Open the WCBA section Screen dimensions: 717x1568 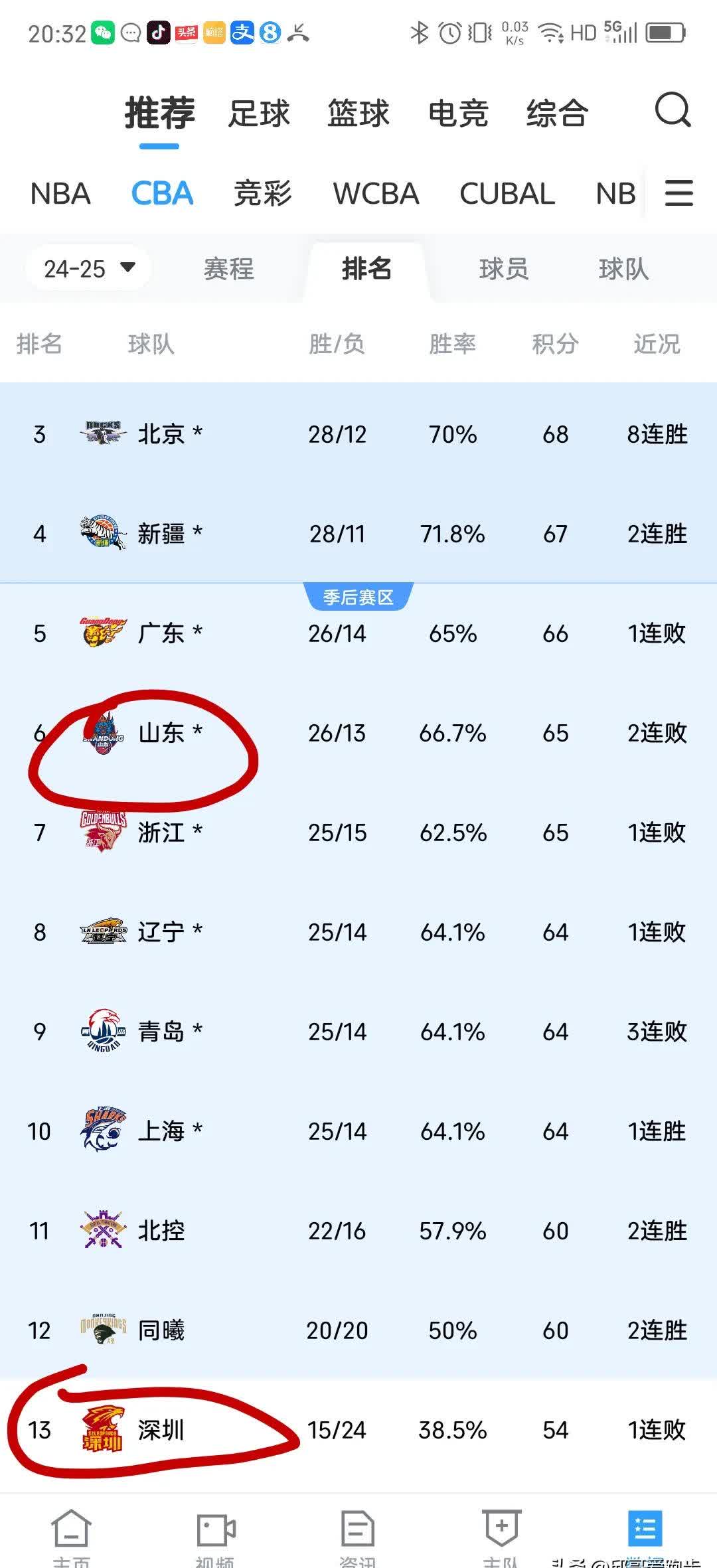(377, 193)
